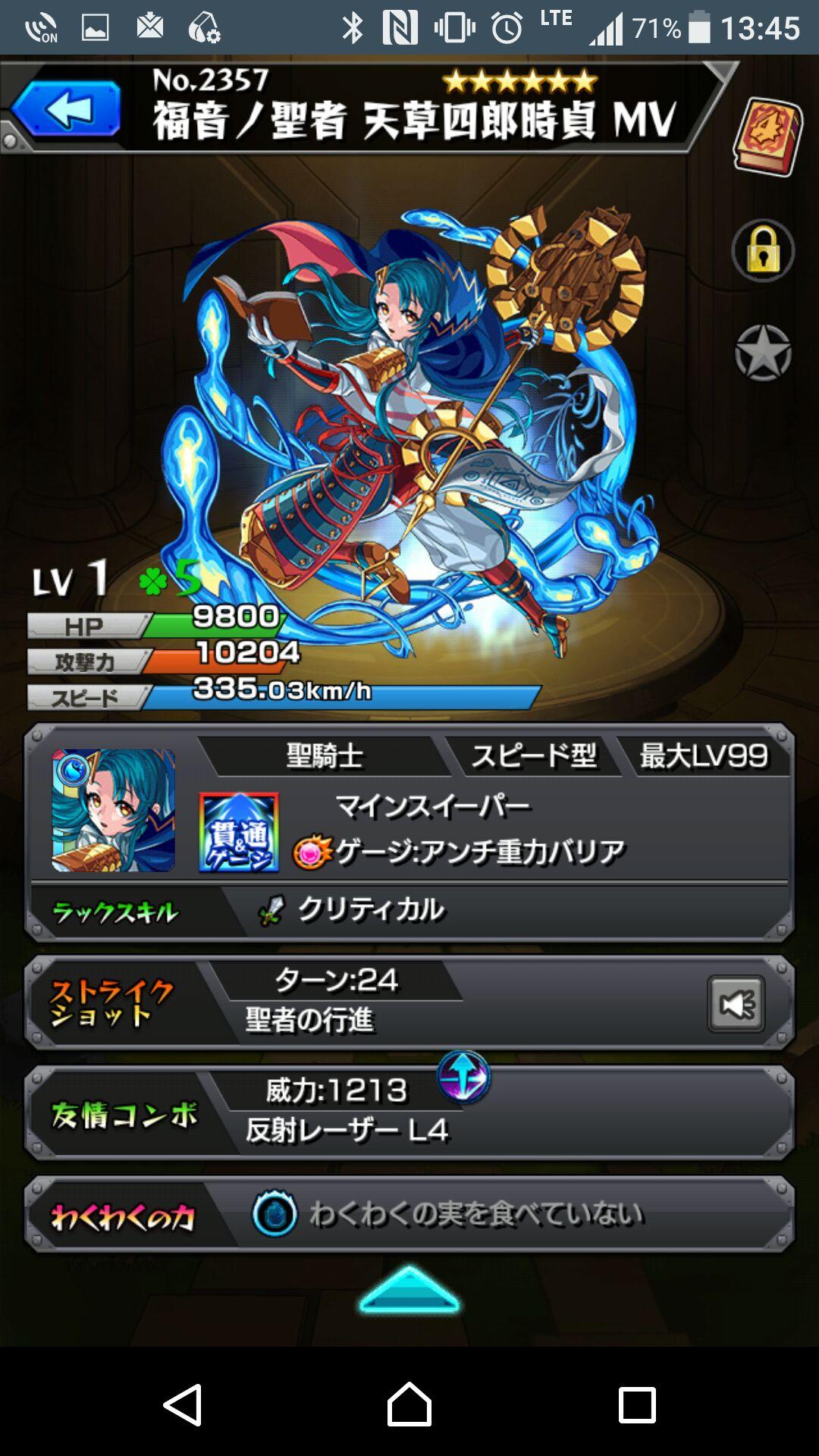Screen dimensions: 819x1456
Task: Tap the teal up arrow at bottom
Action: click(x=409, y=1291)
